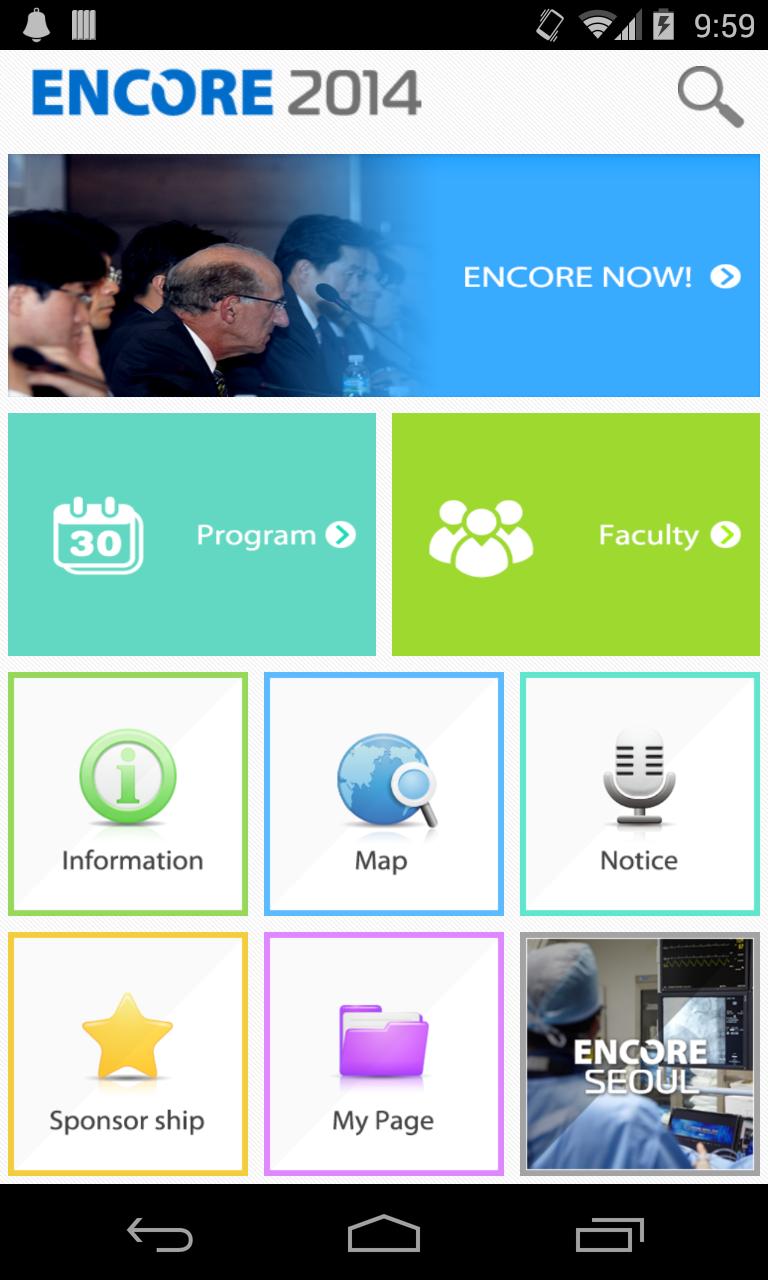Click the arrow beside ENCORE NOW!
Viewport: 768px width, 1280px height.
pyautogui.click(x=728, y=277)
